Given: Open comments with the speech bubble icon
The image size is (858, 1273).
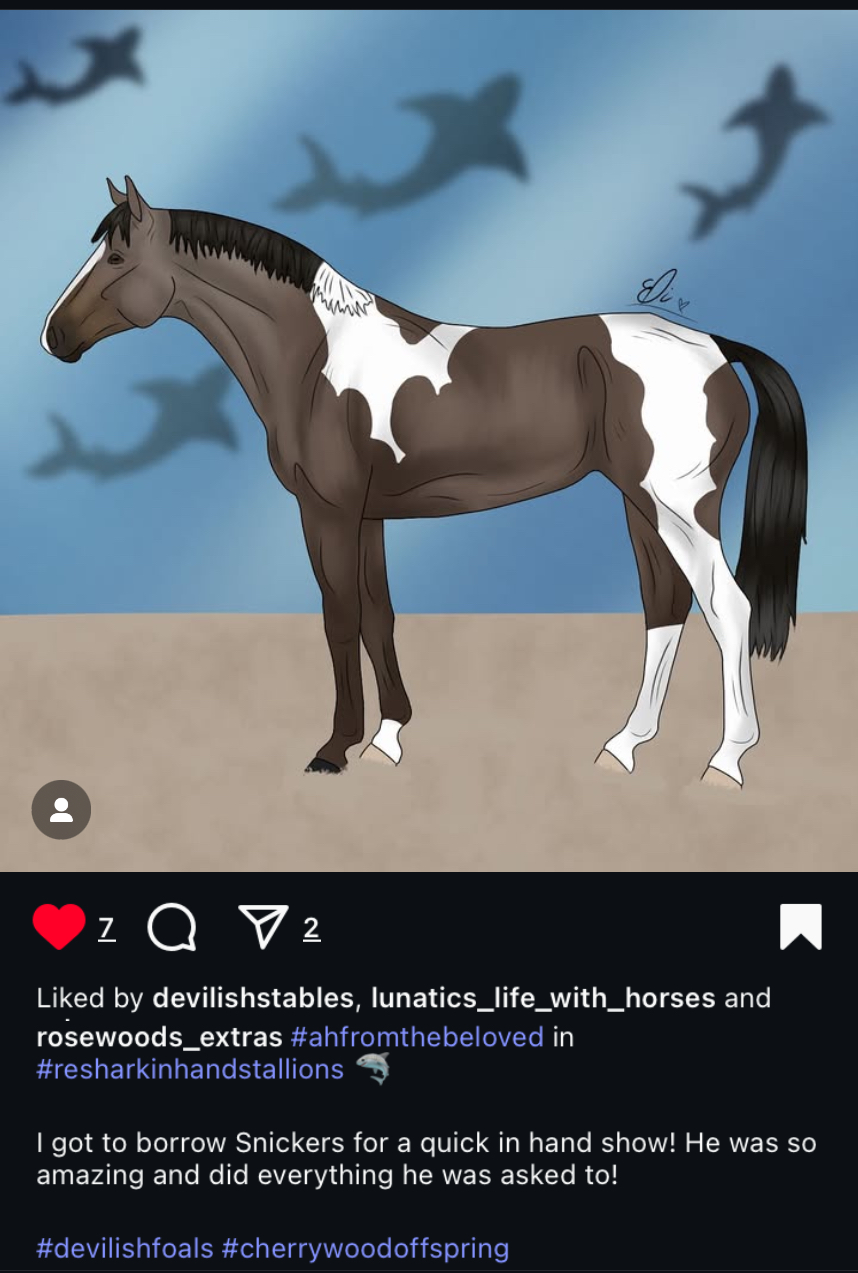Looking at the screenshot, I should click(172, 928).
